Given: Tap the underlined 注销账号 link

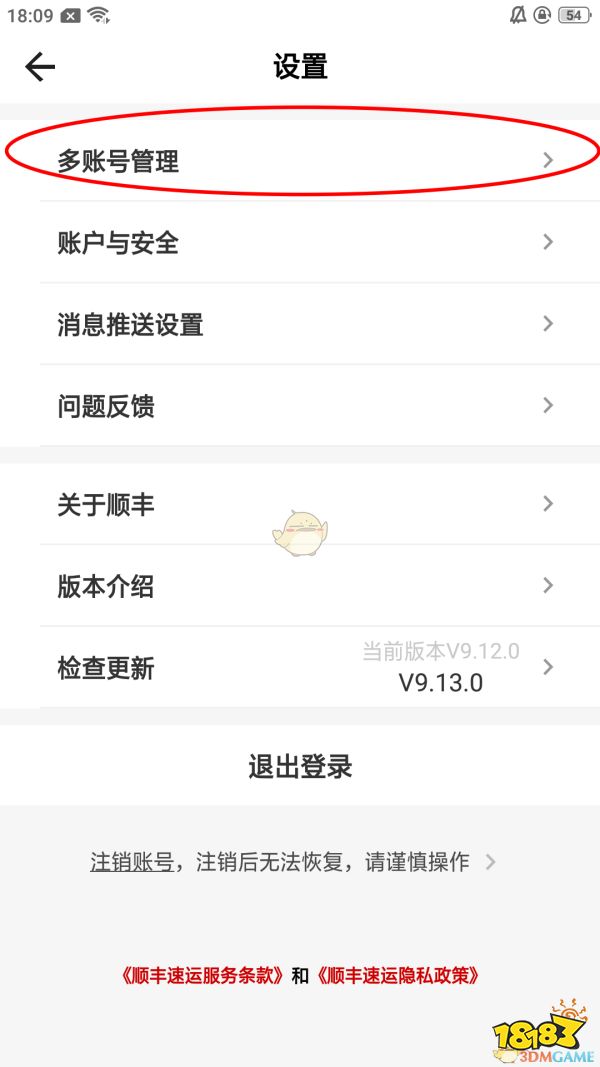Looking at the screenshot, I should coord(132,862).
